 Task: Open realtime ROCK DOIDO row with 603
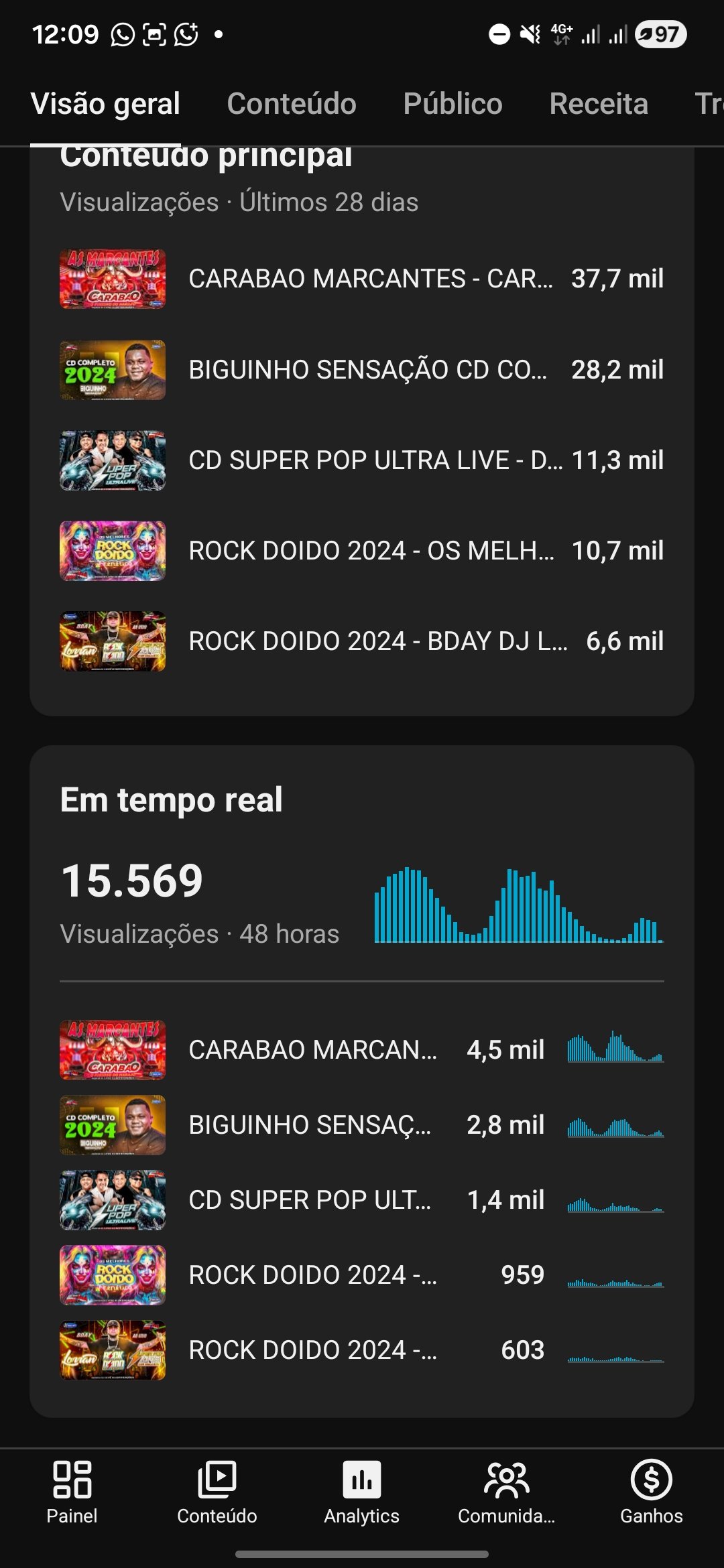tap(362, 1350)
